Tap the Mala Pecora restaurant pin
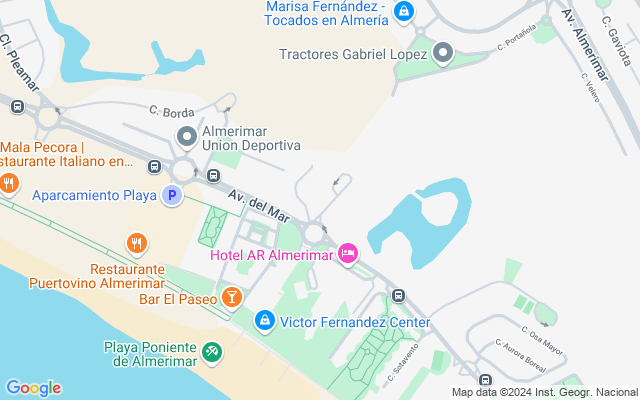This screenshot has height=400, width=640. pyautogui.click(x=9, y=182)
